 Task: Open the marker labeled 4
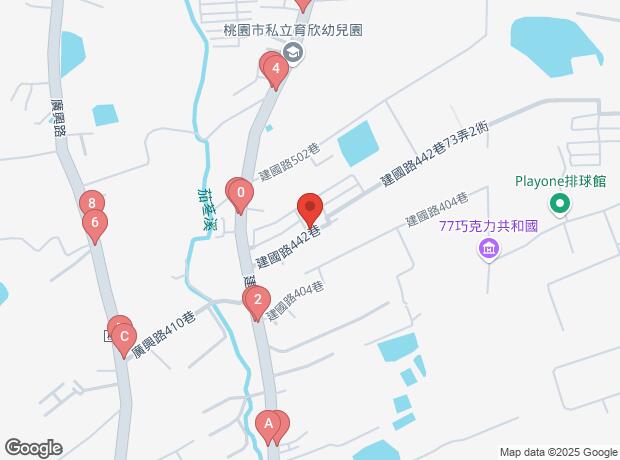click(278, 70)
